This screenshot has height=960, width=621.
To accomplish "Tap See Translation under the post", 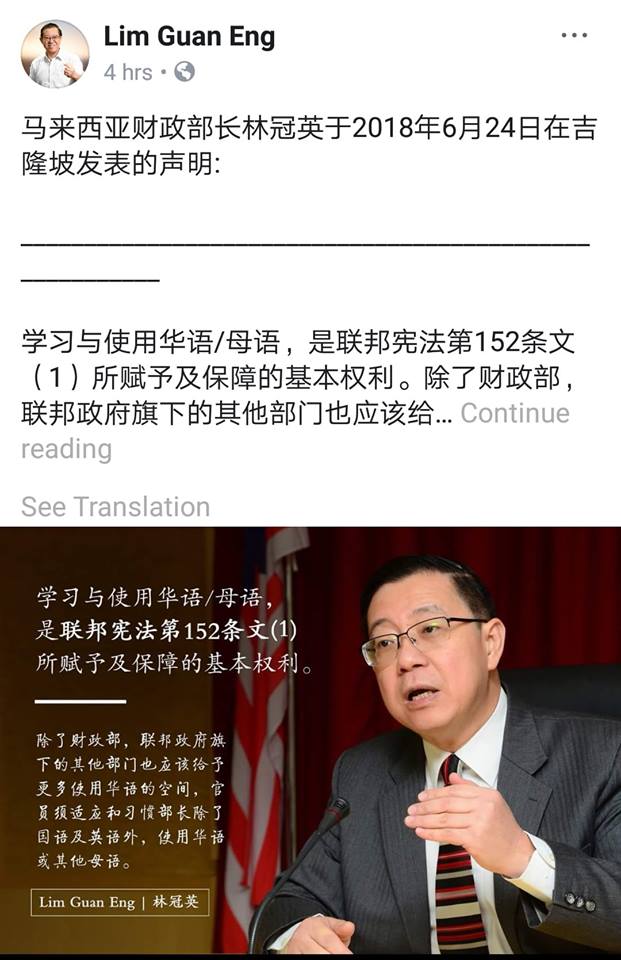I will coord(116,507).
